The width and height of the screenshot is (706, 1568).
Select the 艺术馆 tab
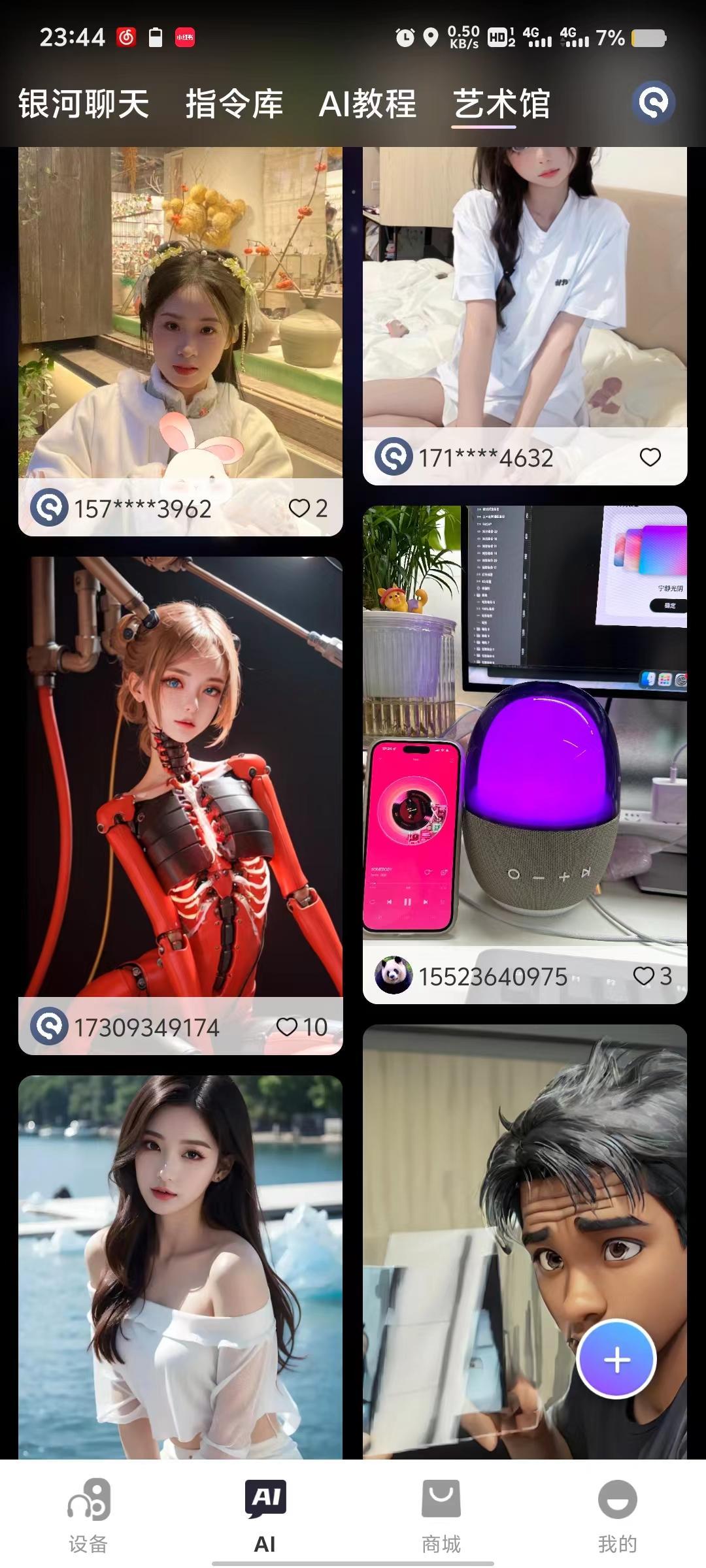pyautogui.click(x=501, y=104)
